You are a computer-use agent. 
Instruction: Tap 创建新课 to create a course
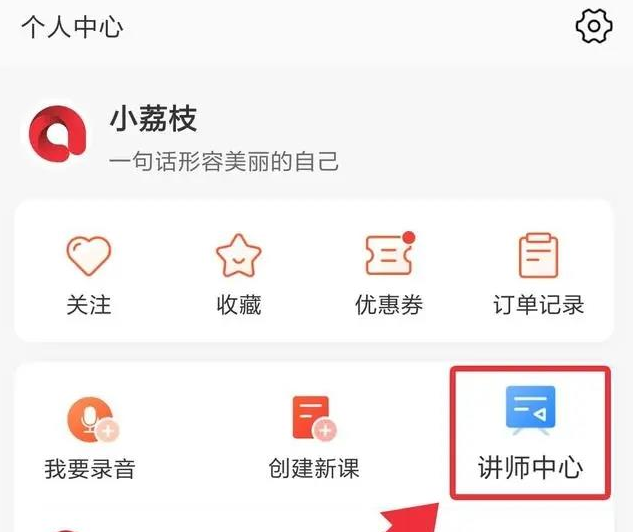[x=313, y=436]
